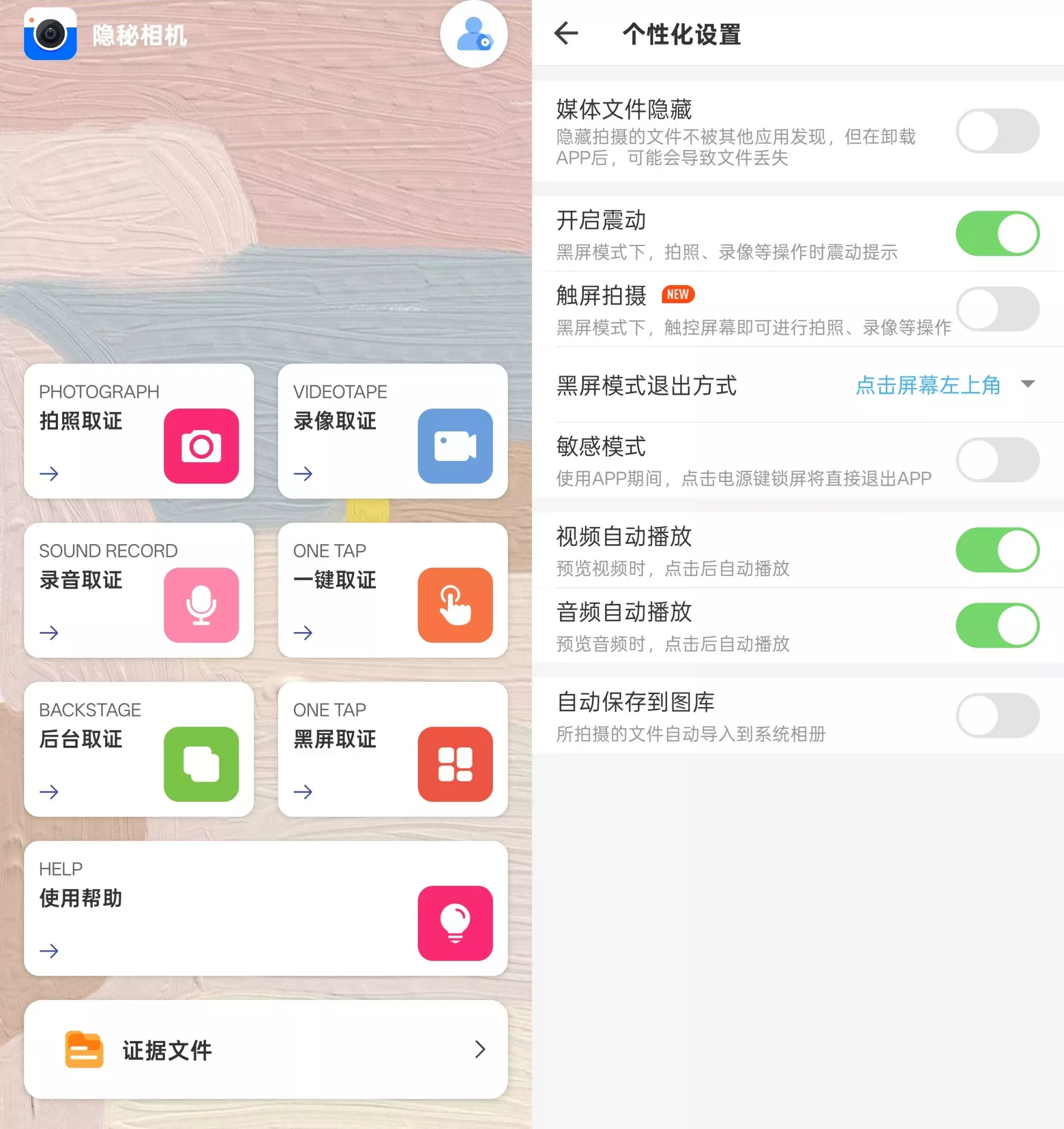Enable 媒体文件隐藏 switch

[x=997, y=131]
